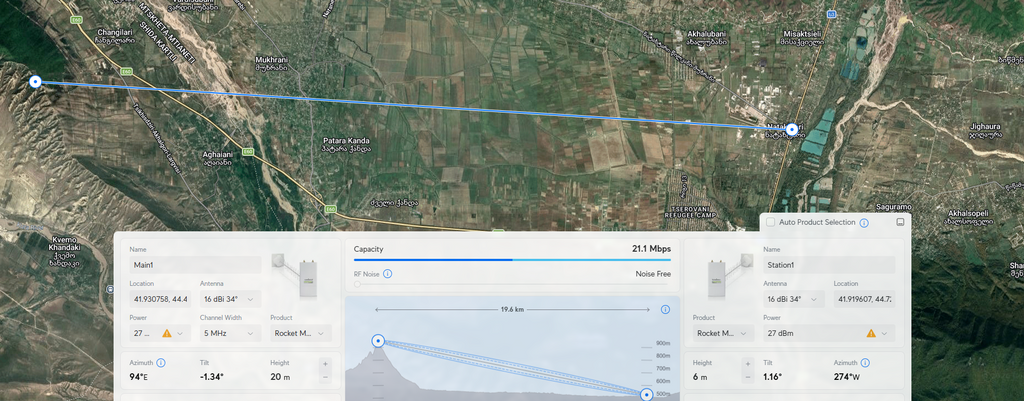Show RF Noise info tooltip

[387, 273]
